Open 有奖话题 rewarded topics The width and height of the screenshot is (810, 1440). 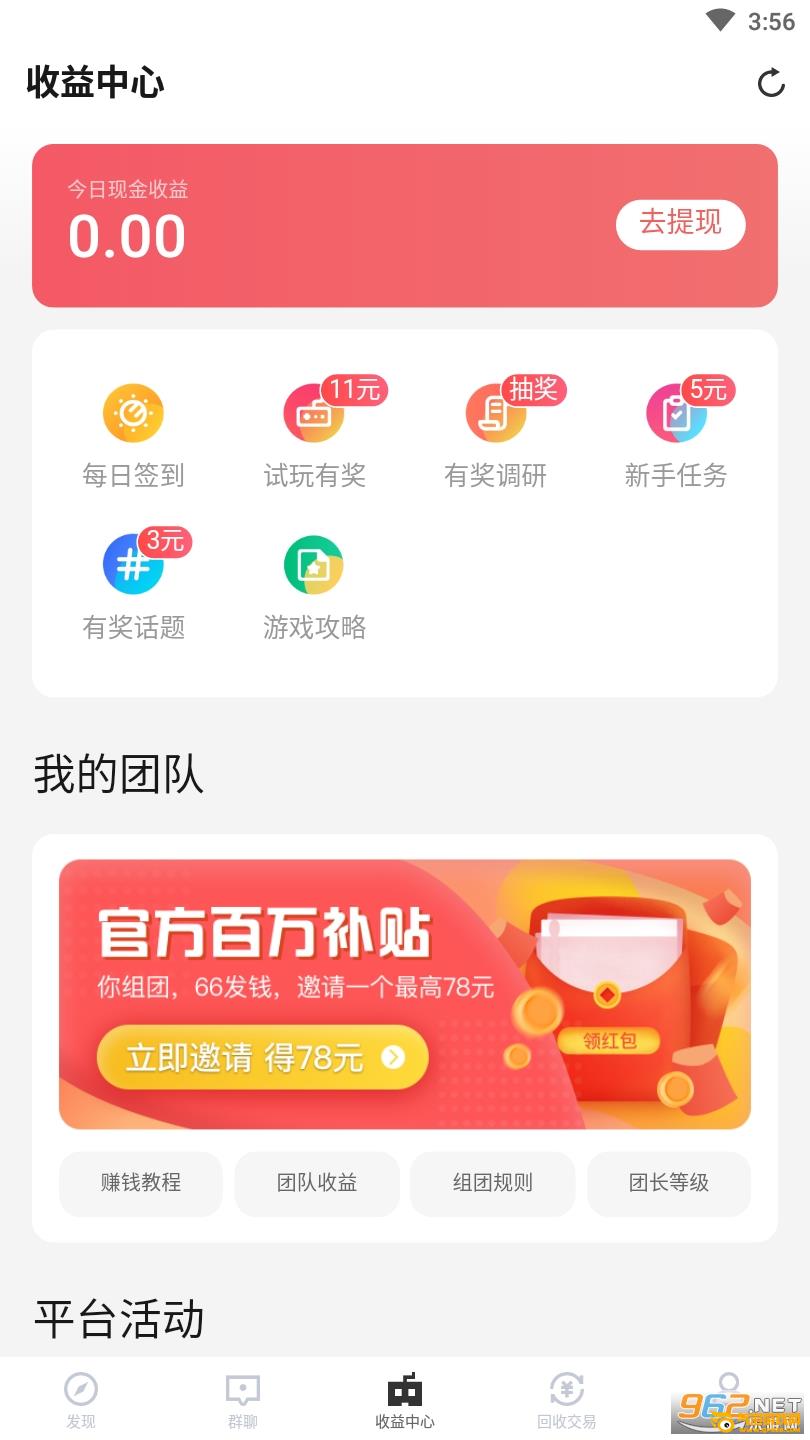click(133, 587)
